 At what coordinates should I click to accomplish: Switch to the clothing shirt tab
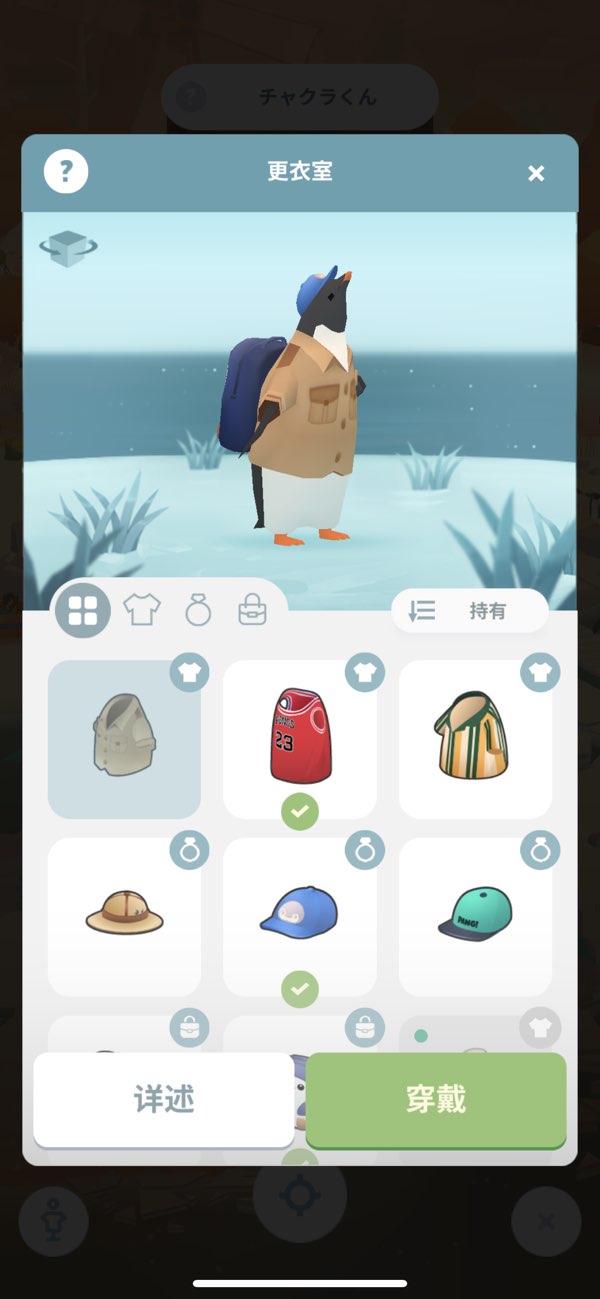[141, 609]
